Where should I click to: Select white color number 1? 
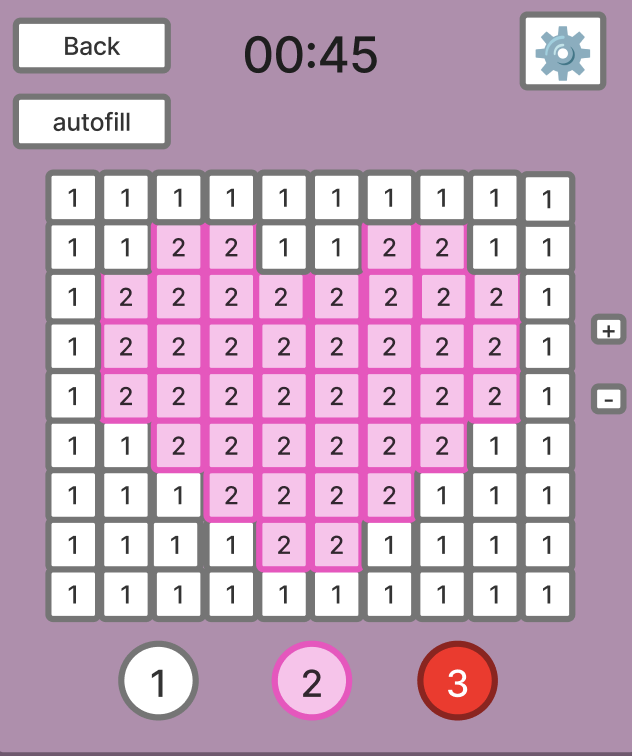158,683
